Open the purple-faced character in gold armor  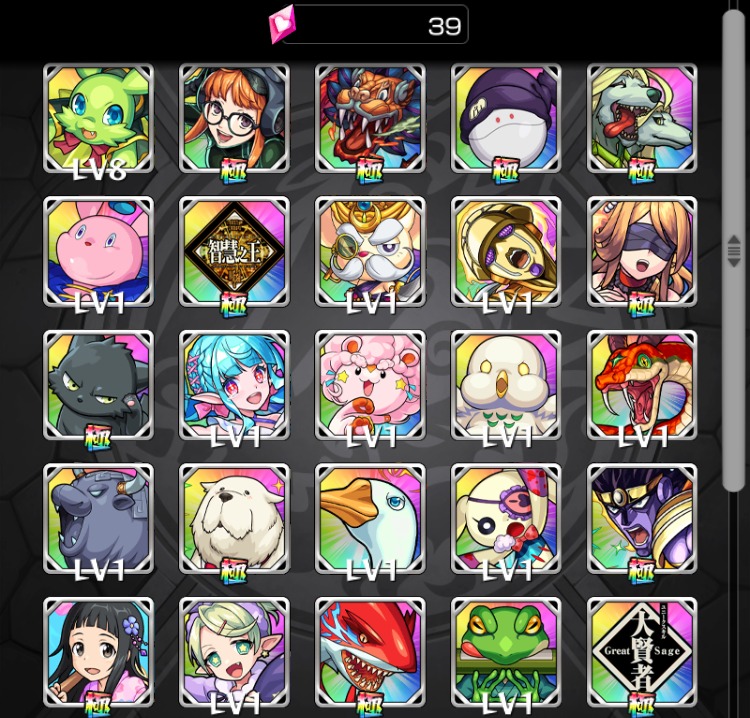[x=642, y=520]
